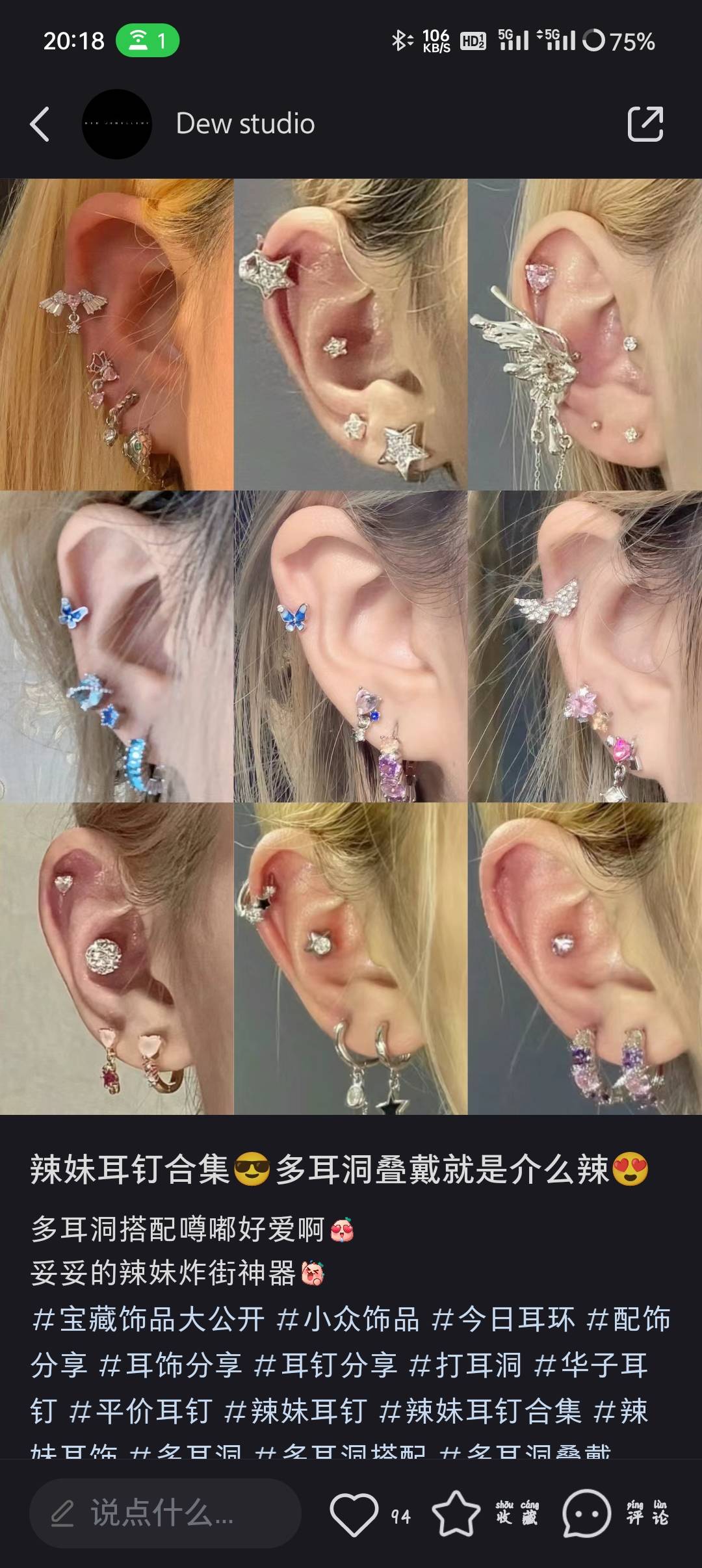Open the Dew studio profile avatar
Screen dimensions: 702x1568
[116, 124]
